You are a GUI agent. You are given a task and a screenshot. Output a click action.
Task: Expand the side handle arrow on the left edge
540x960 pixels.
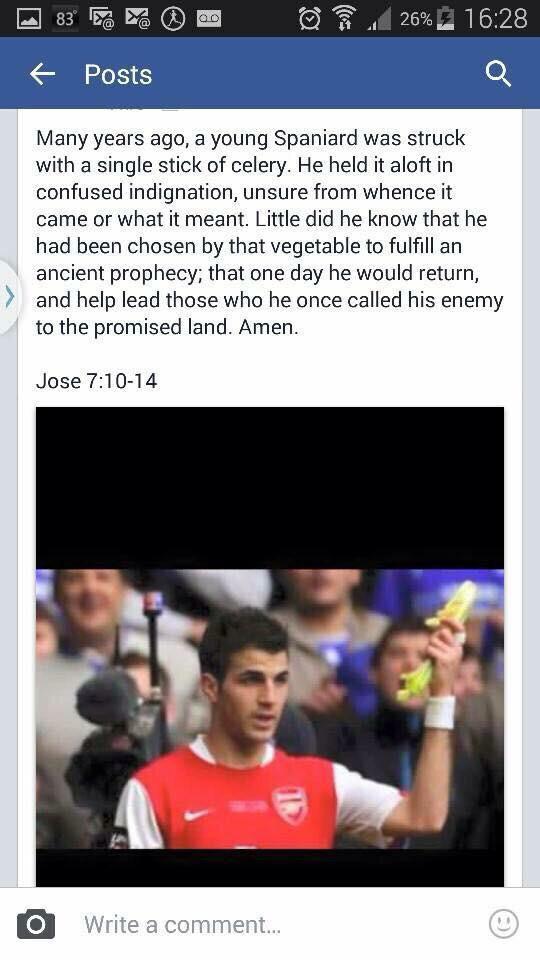click(x=9, y=297)
